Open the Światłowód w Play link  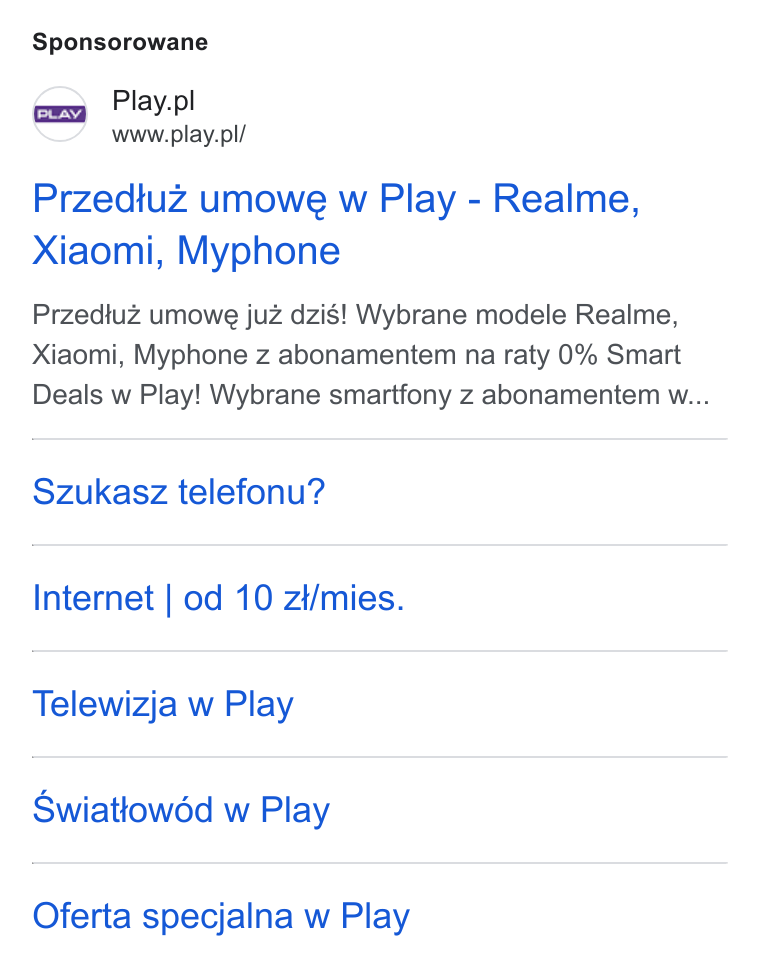[181, 810]
